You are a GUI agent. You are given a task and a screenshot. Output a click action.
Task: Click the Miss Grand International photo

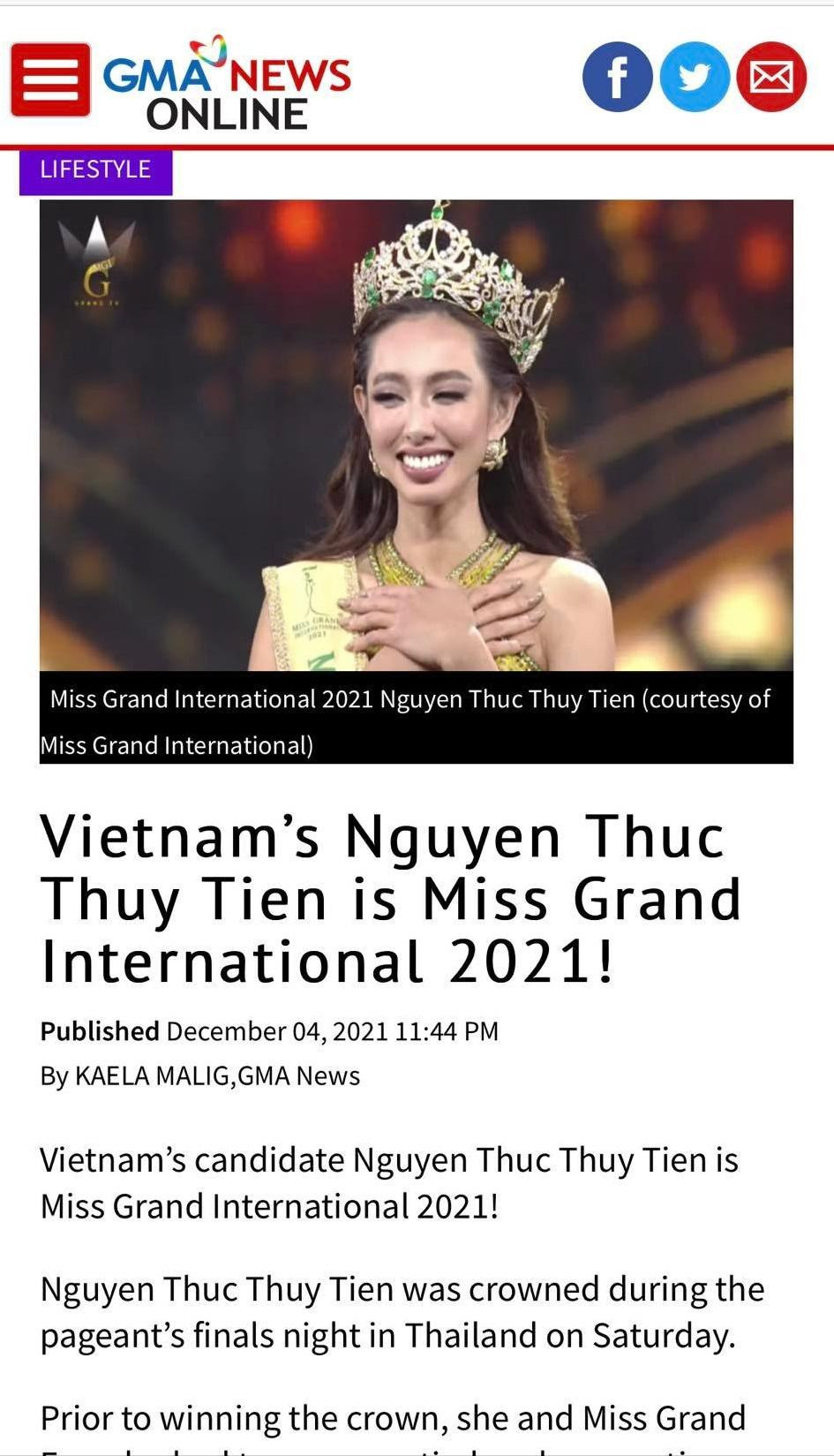click(x=417, y=441)
